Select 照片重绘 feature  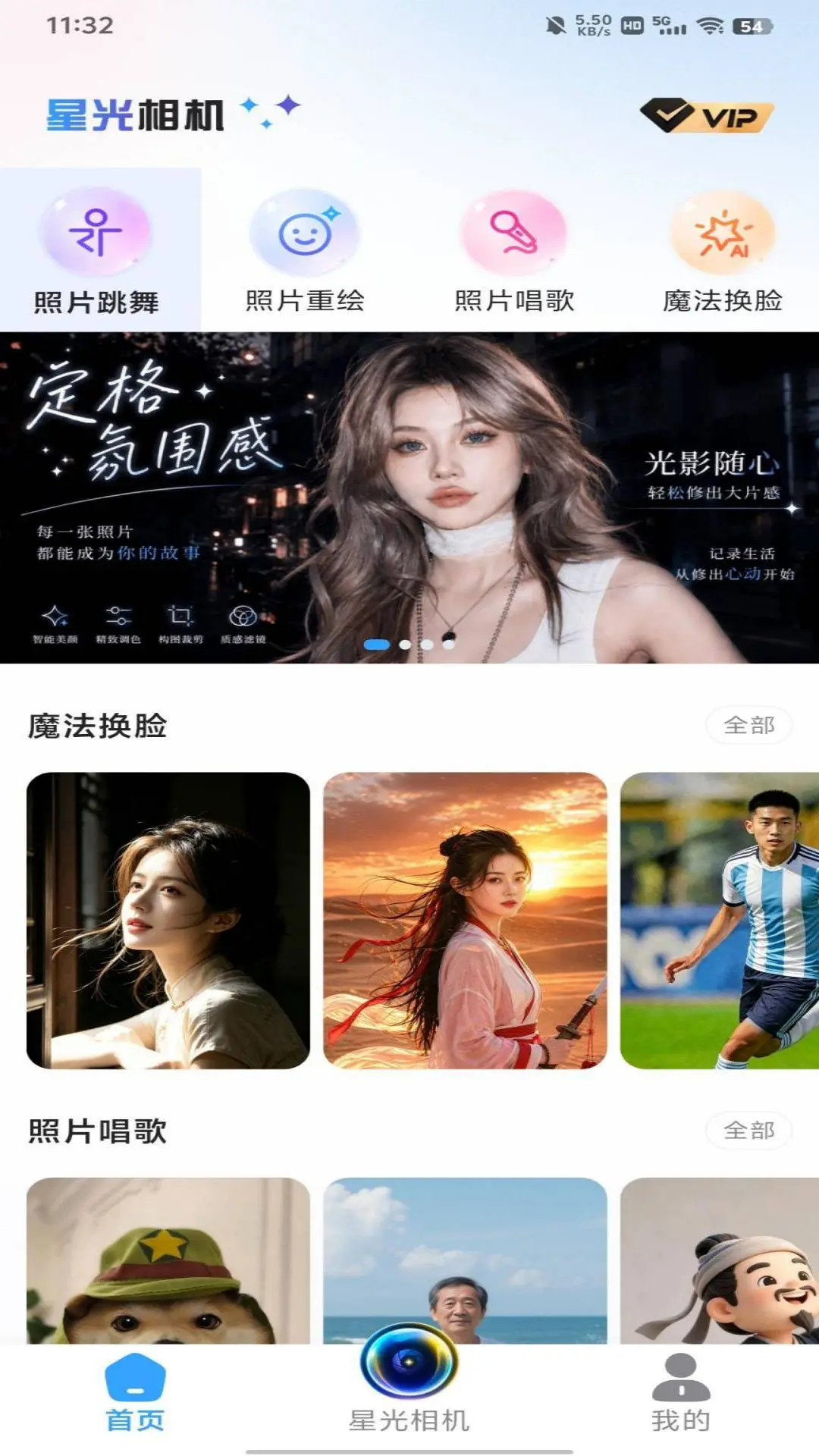(305, 251)
